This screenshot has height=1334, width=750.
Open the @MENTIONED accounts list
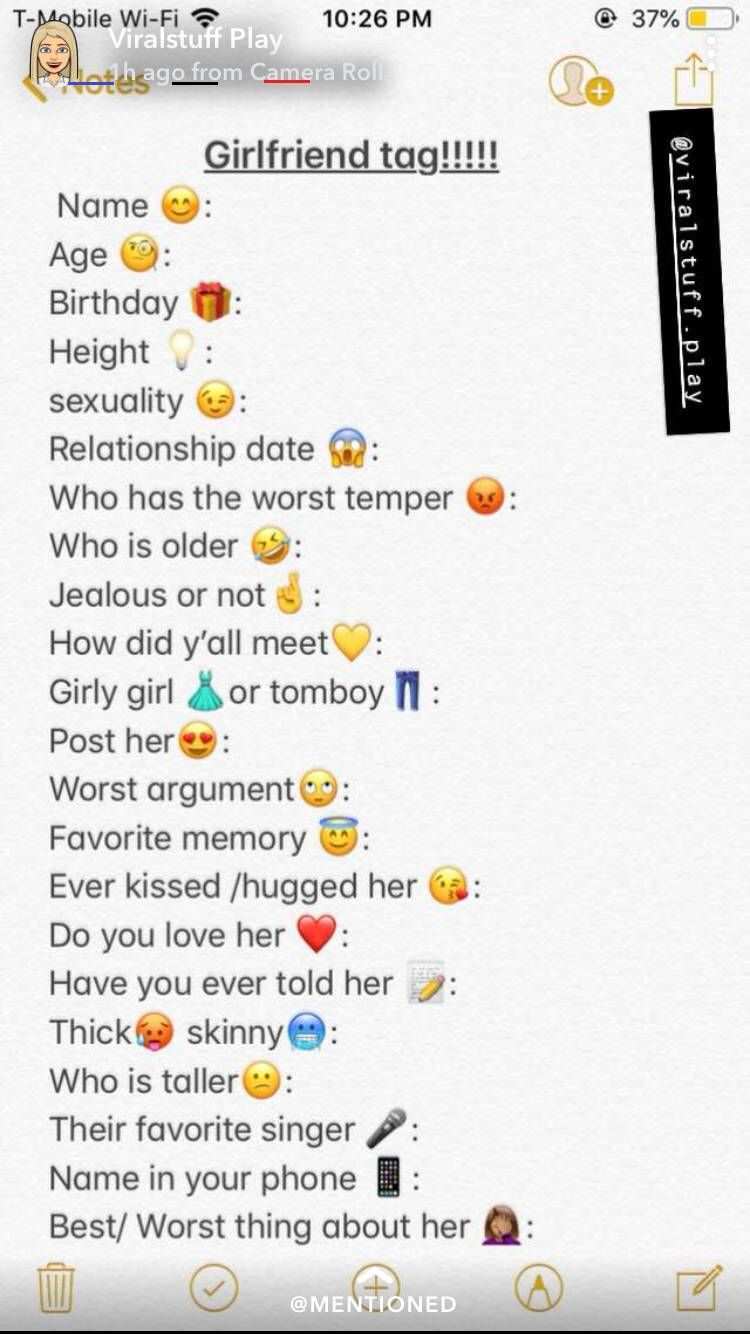pyautogui.click(x=373, y=1304)
